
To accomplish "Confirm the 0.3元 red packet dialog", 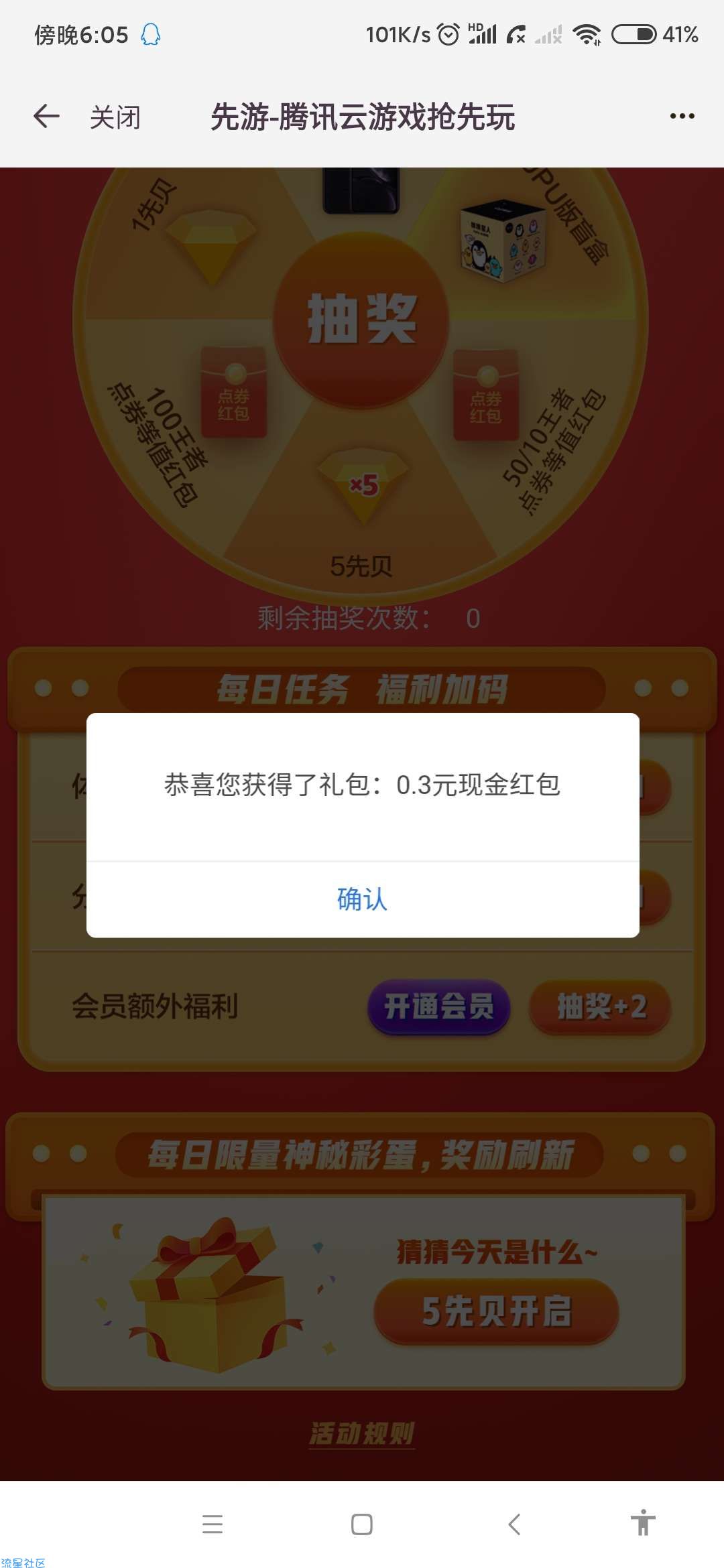I will tap(362, 899).
